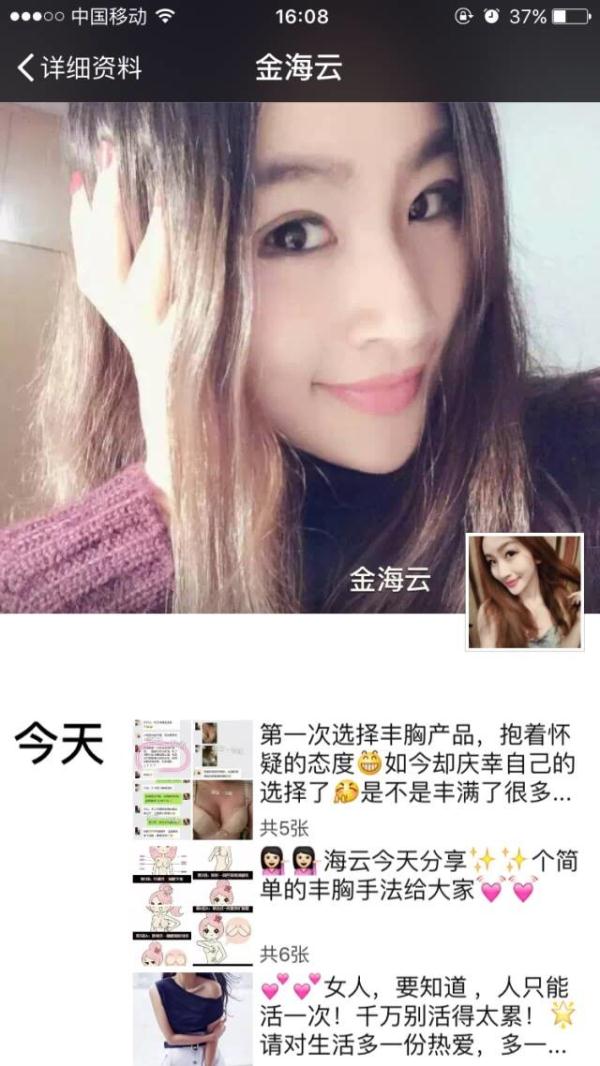Open the profile avatar thumbnail

524,592
